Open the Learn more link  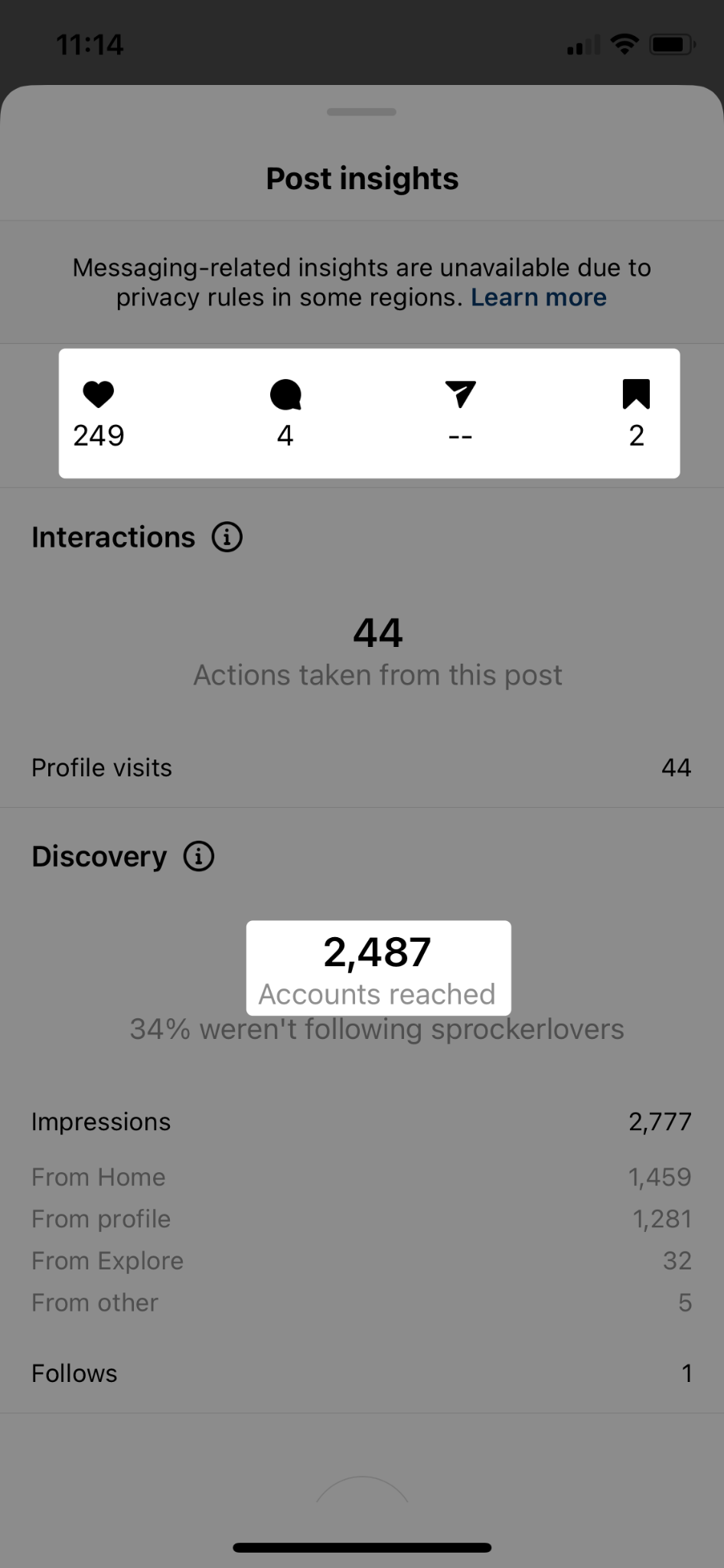tap(538, 297)
